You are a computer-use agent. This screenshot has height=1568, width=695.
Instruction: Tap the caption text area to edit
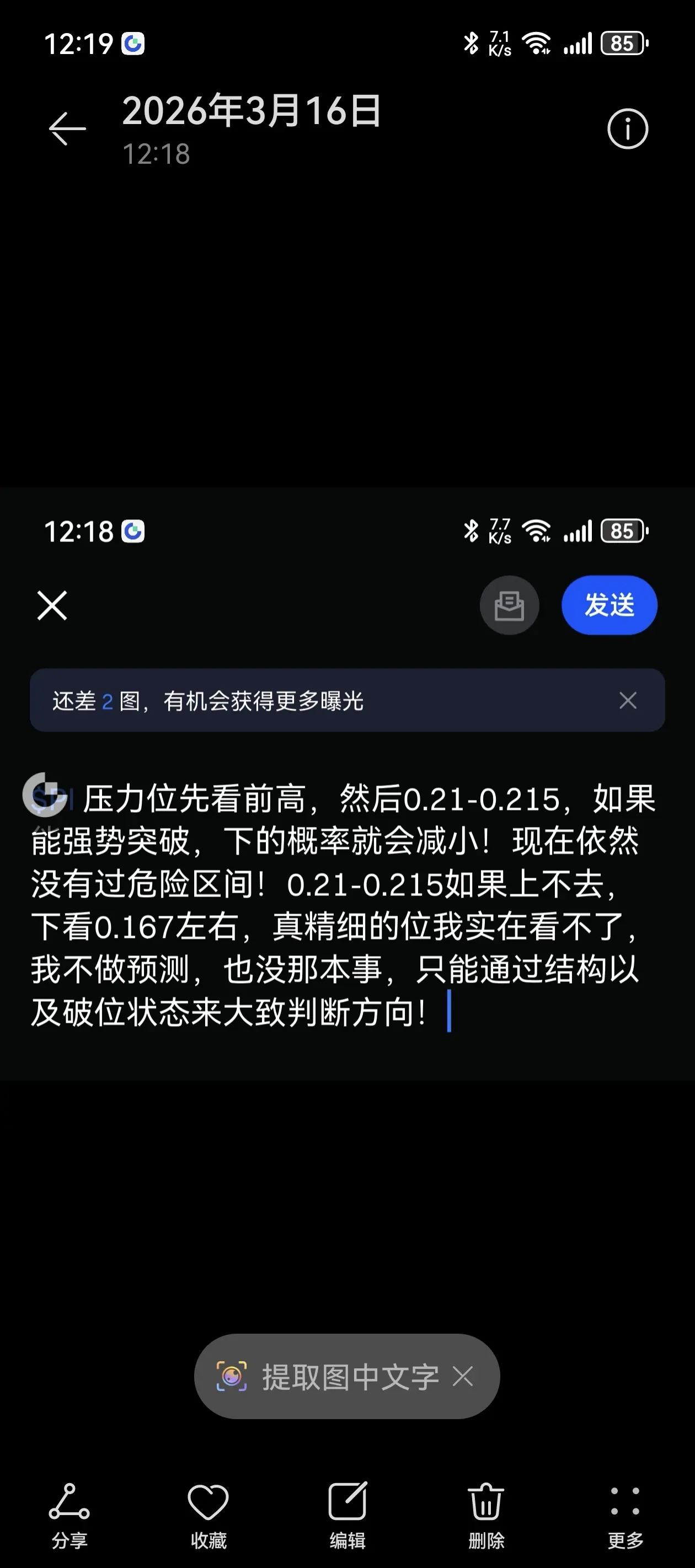(341, 907)
